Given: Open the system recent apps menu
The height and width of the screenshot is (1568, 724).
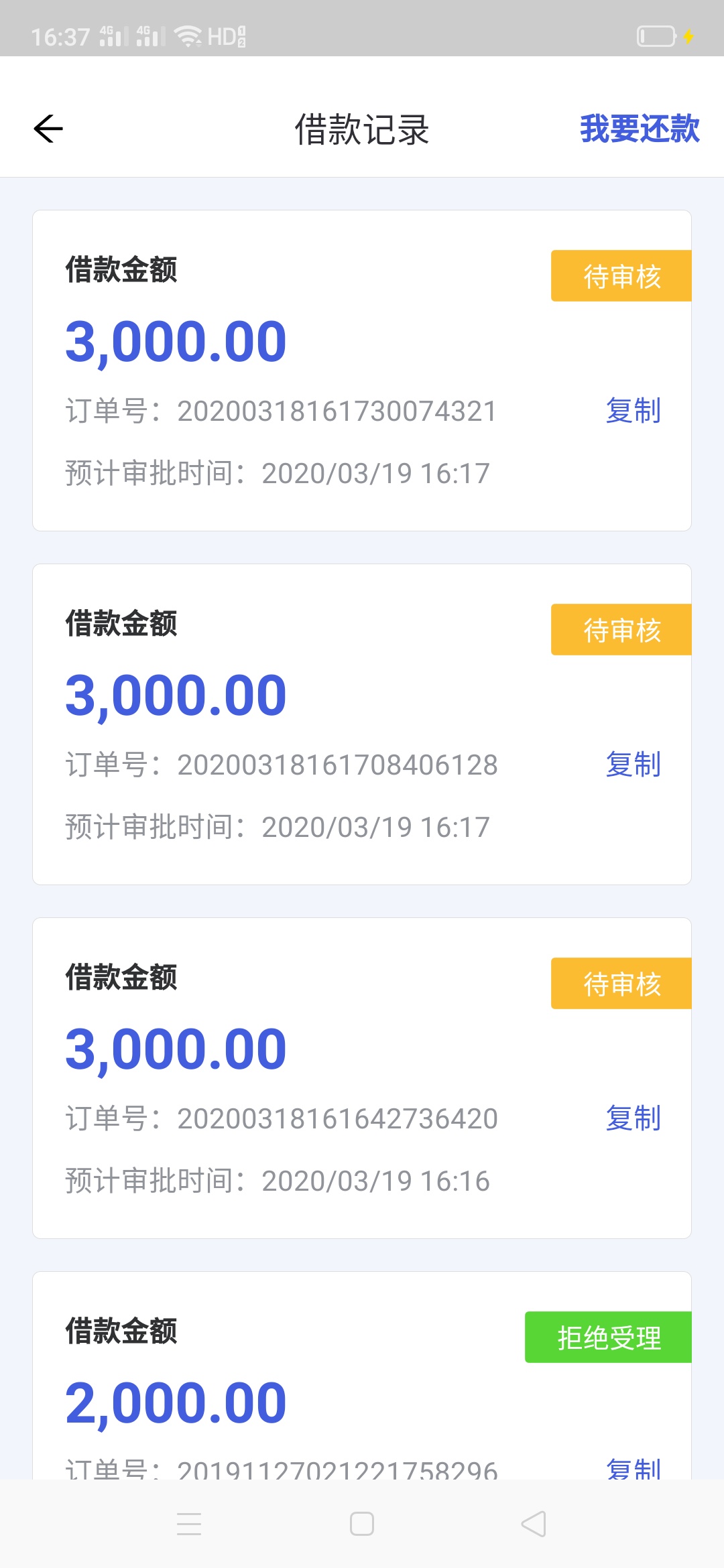Looking at the screenshot, I should tap(189, 1524).
